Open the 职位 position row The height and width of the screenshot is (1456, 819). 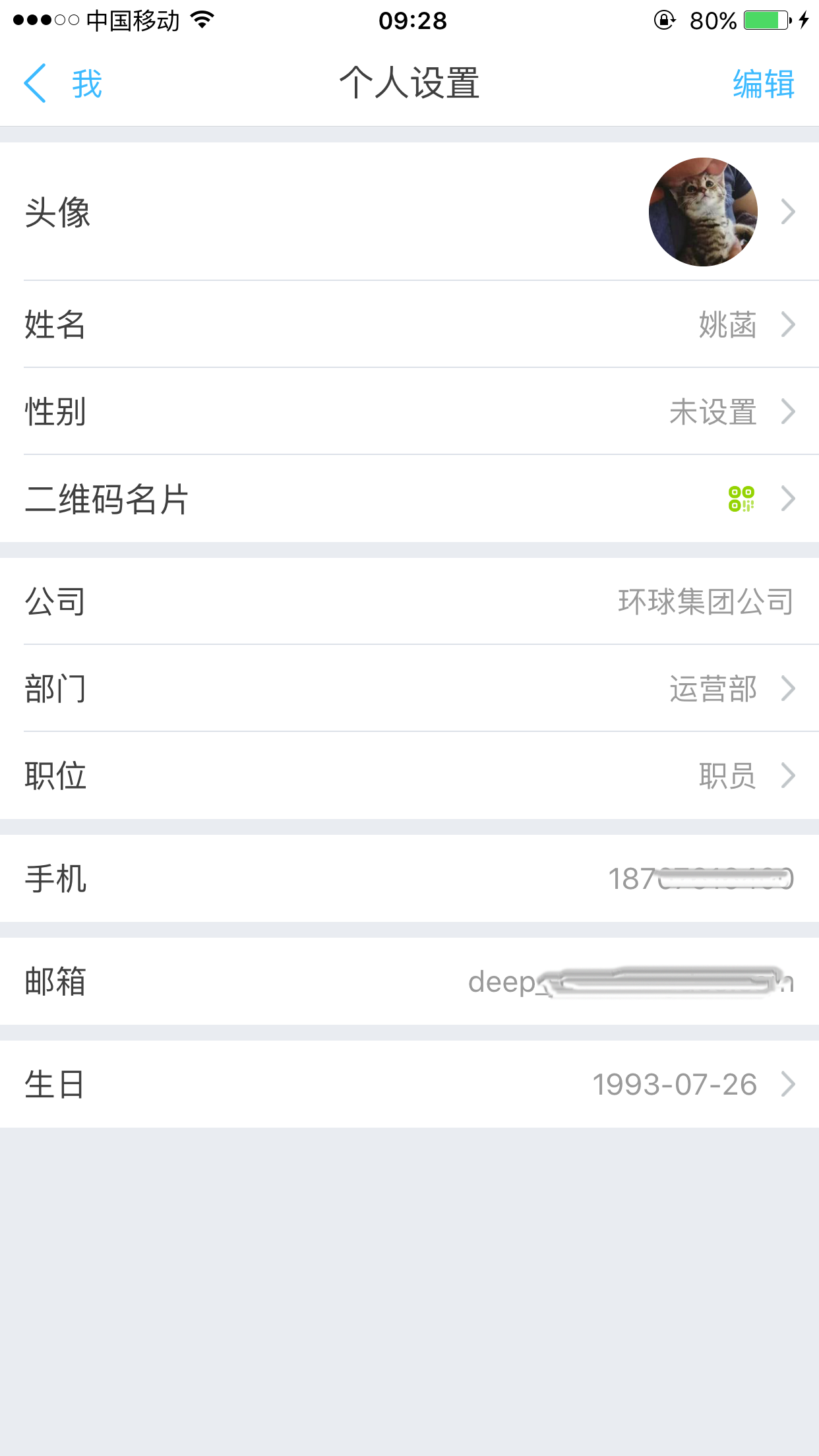(409, 775)
